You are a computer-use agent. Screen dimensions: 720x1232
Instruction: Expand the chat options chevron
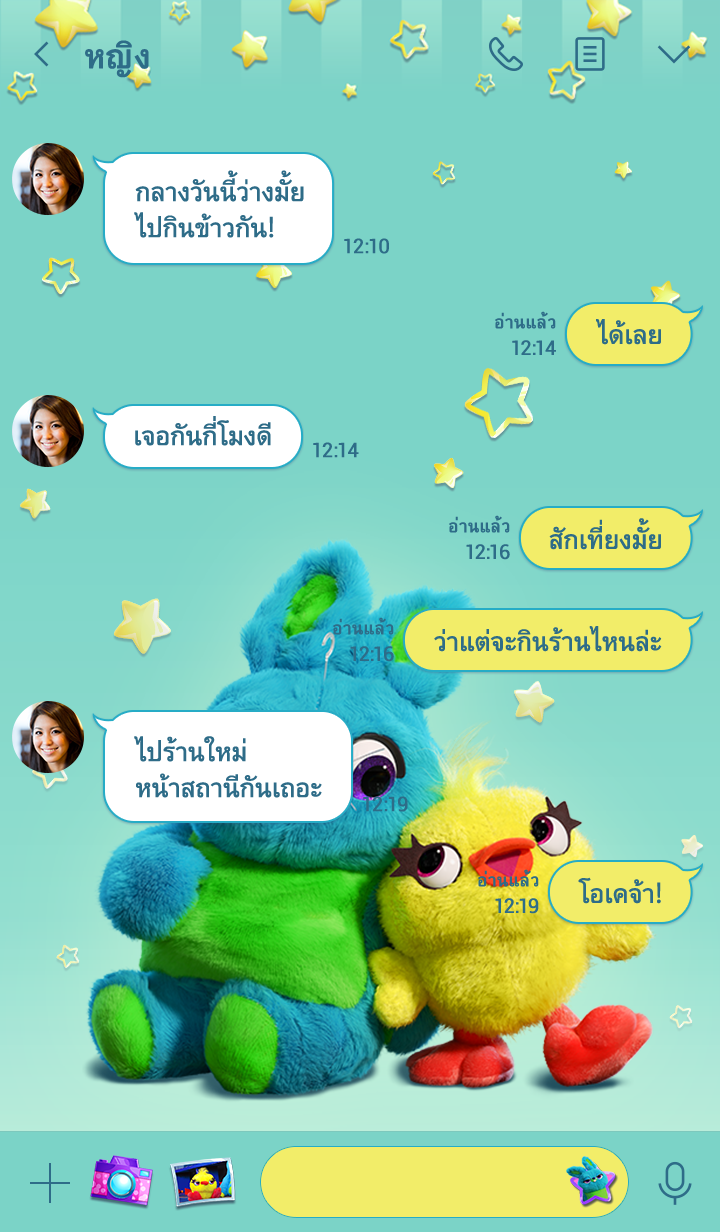tap(673, 54)
